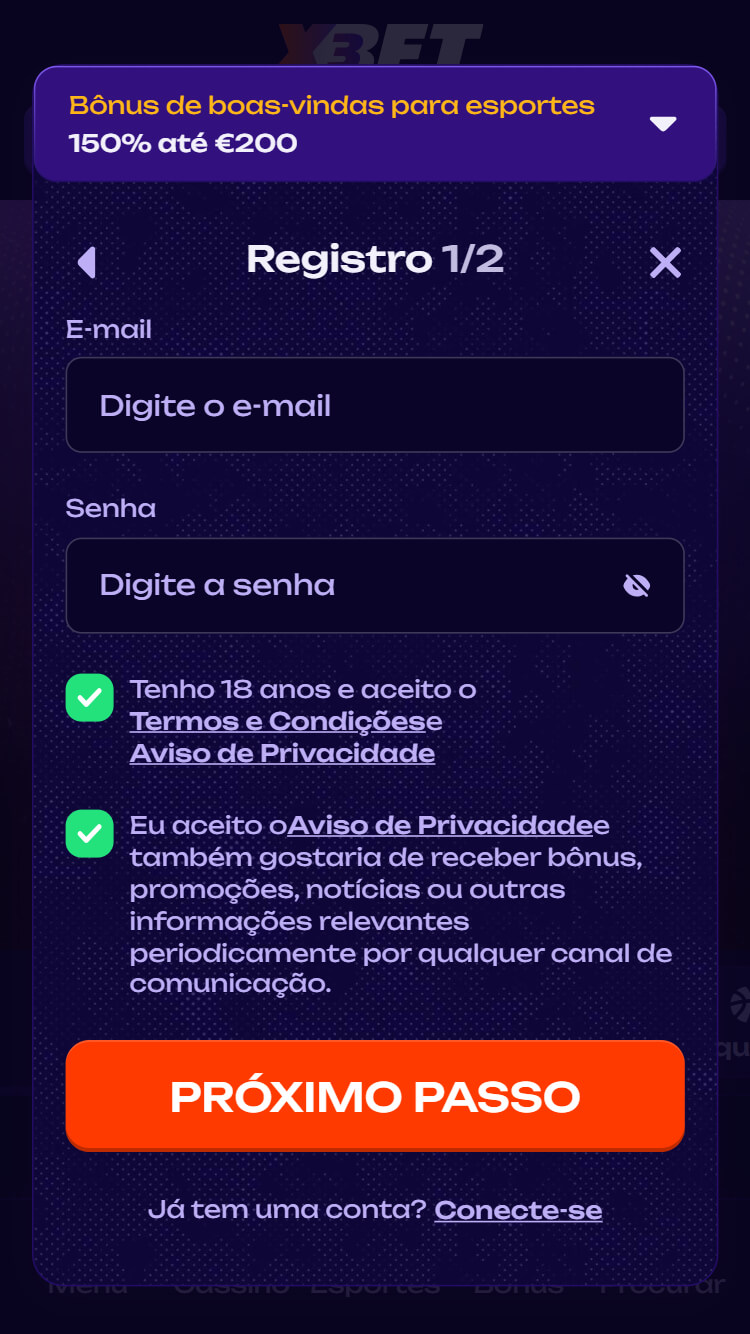
Task: Open the Conecte-se login link
Action: coord(518,1211)
